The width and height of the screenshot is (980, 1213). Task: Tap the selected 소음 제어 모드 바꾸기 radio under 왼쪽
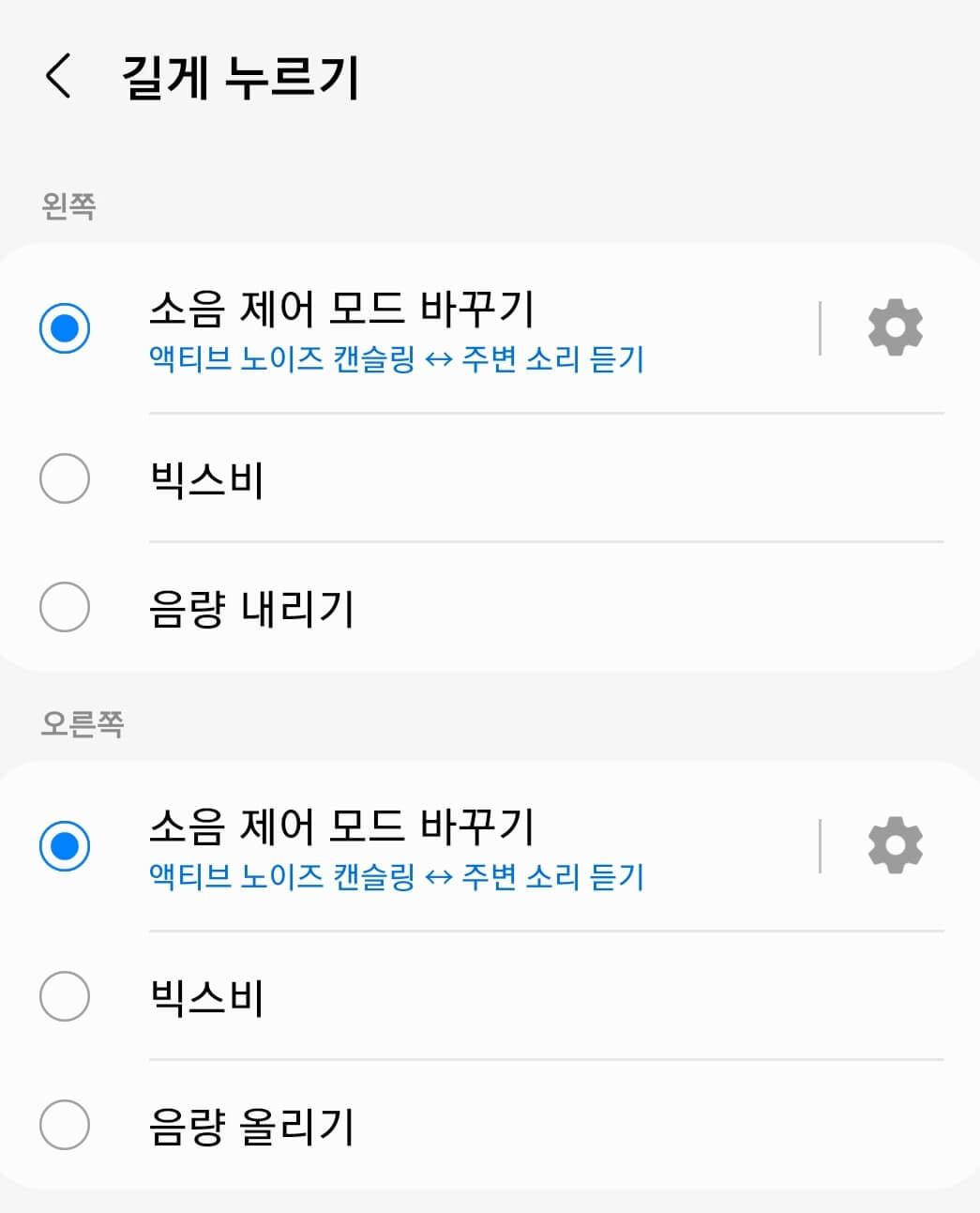click(x=64, y=327)
